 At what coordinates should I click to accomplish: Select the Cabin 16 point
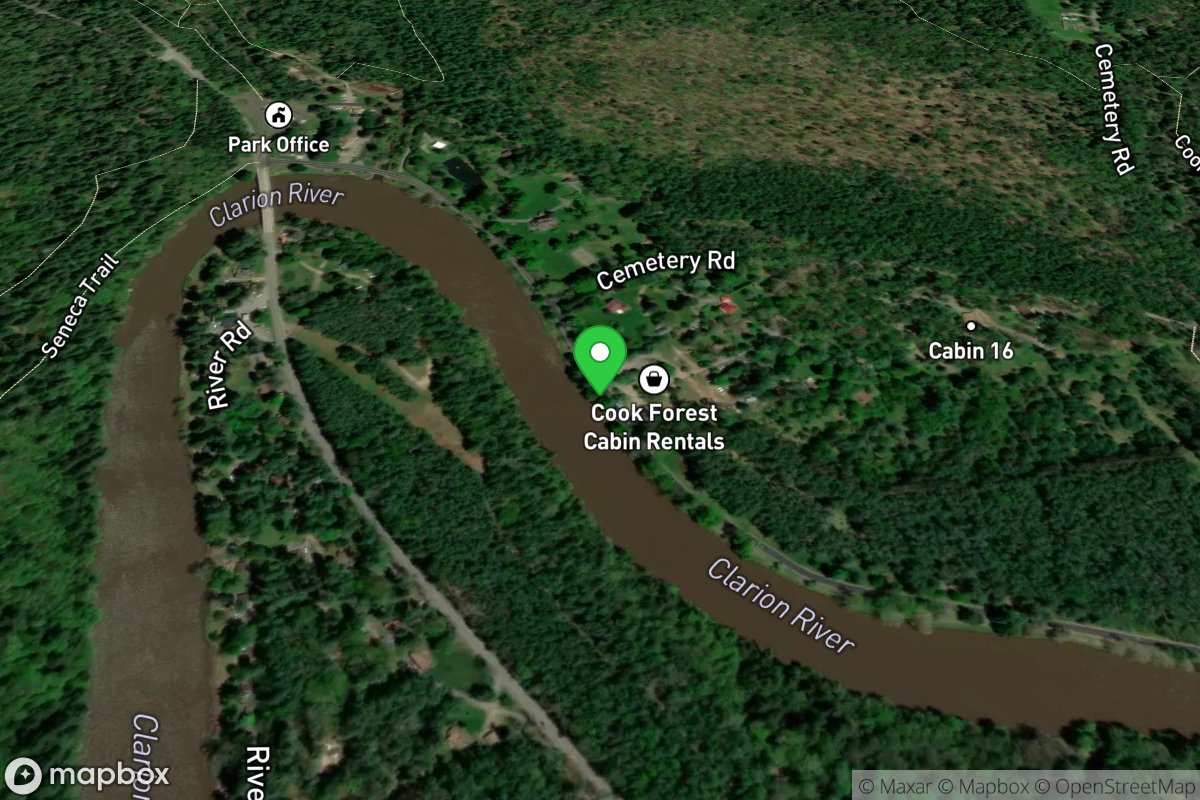[970, 326]
